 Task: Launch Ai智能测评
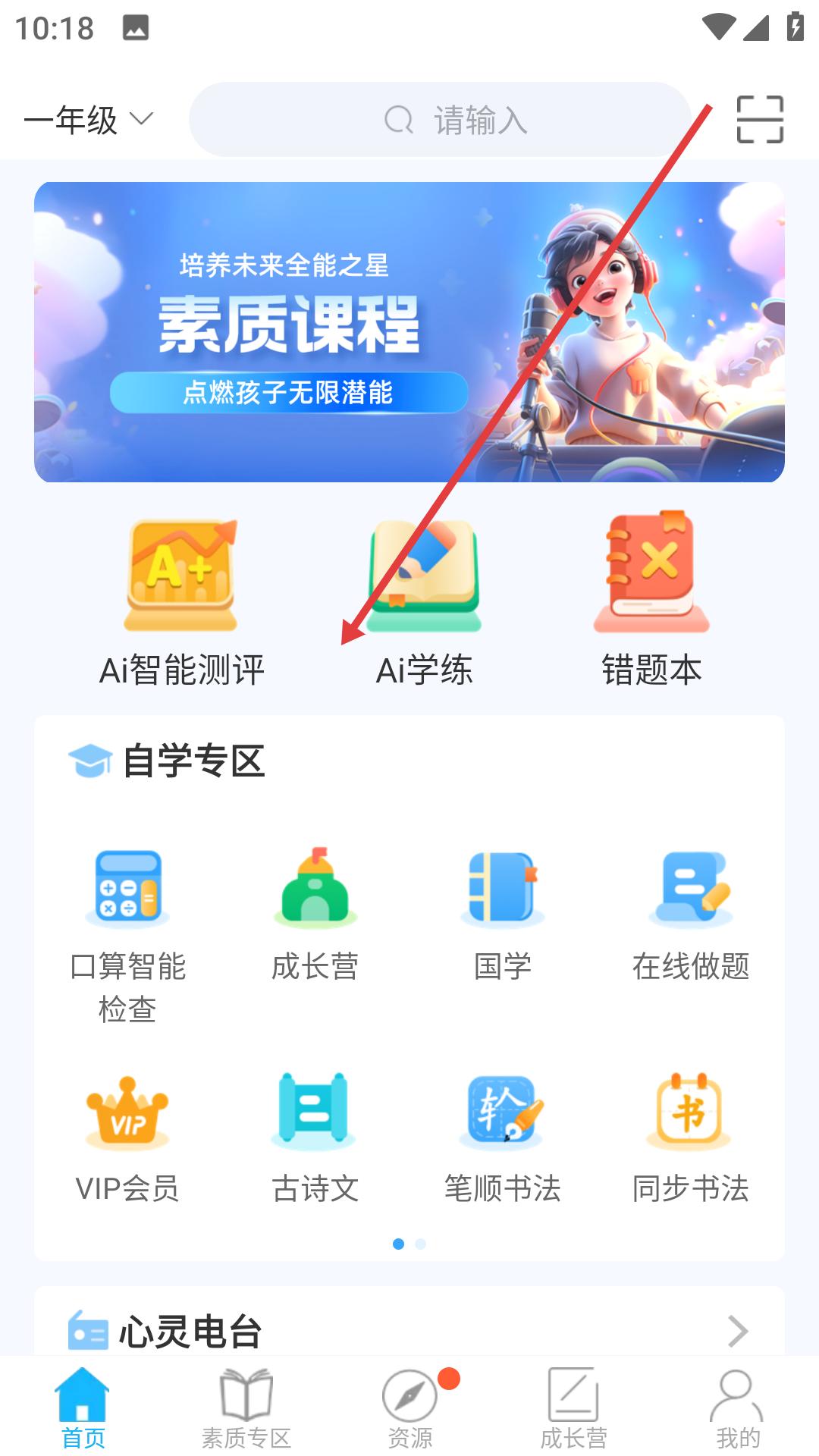tap(181, 601)
